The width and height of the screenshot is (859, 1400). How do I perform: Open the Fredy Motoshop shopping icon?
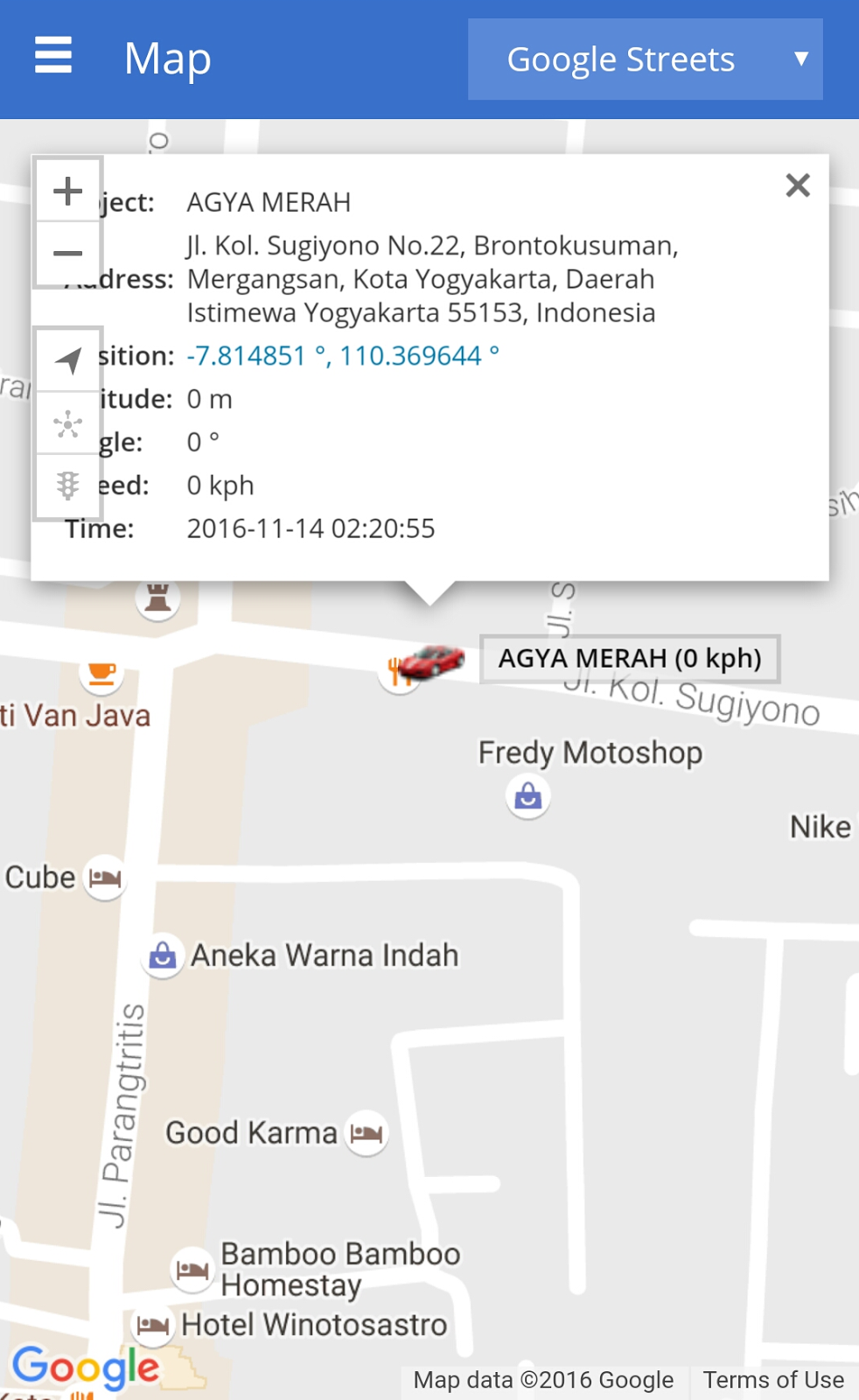click(x=527, y=797)
